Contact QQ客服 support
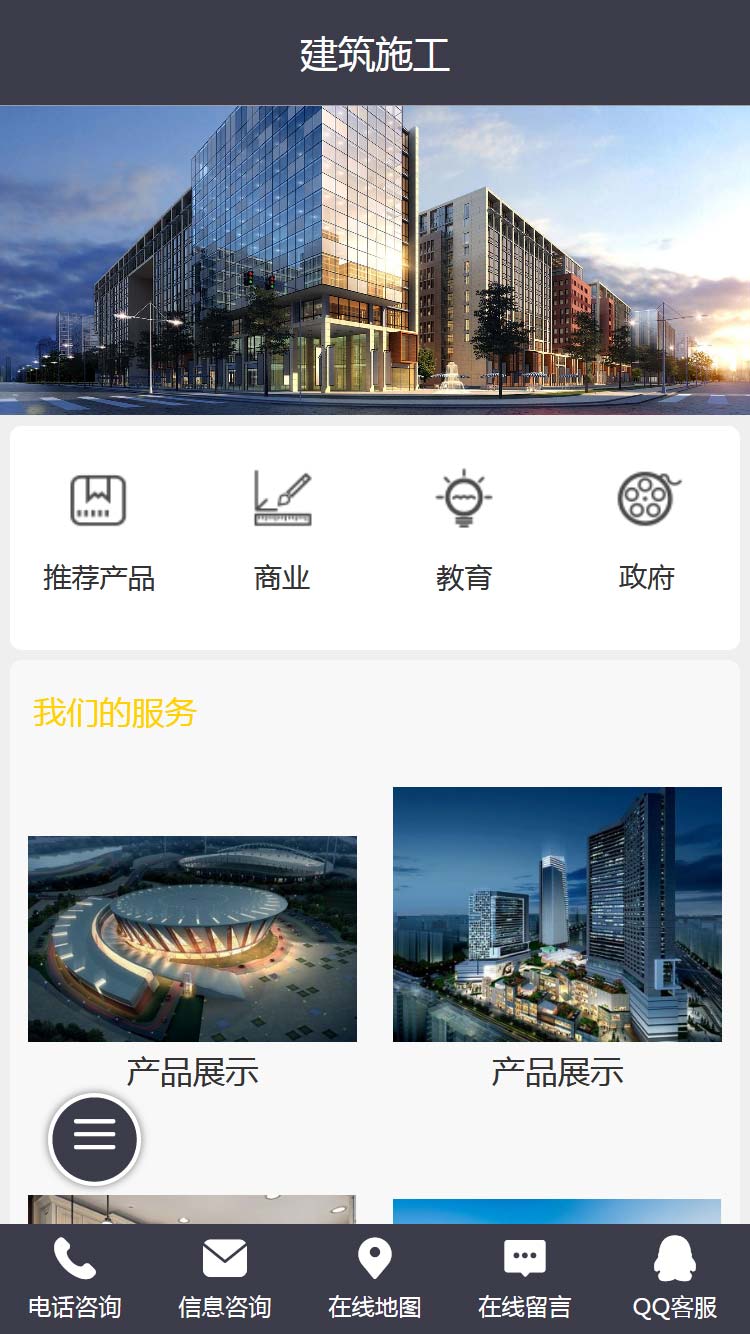Viewport: 750px width, 1334px height. click(675, 1278)
